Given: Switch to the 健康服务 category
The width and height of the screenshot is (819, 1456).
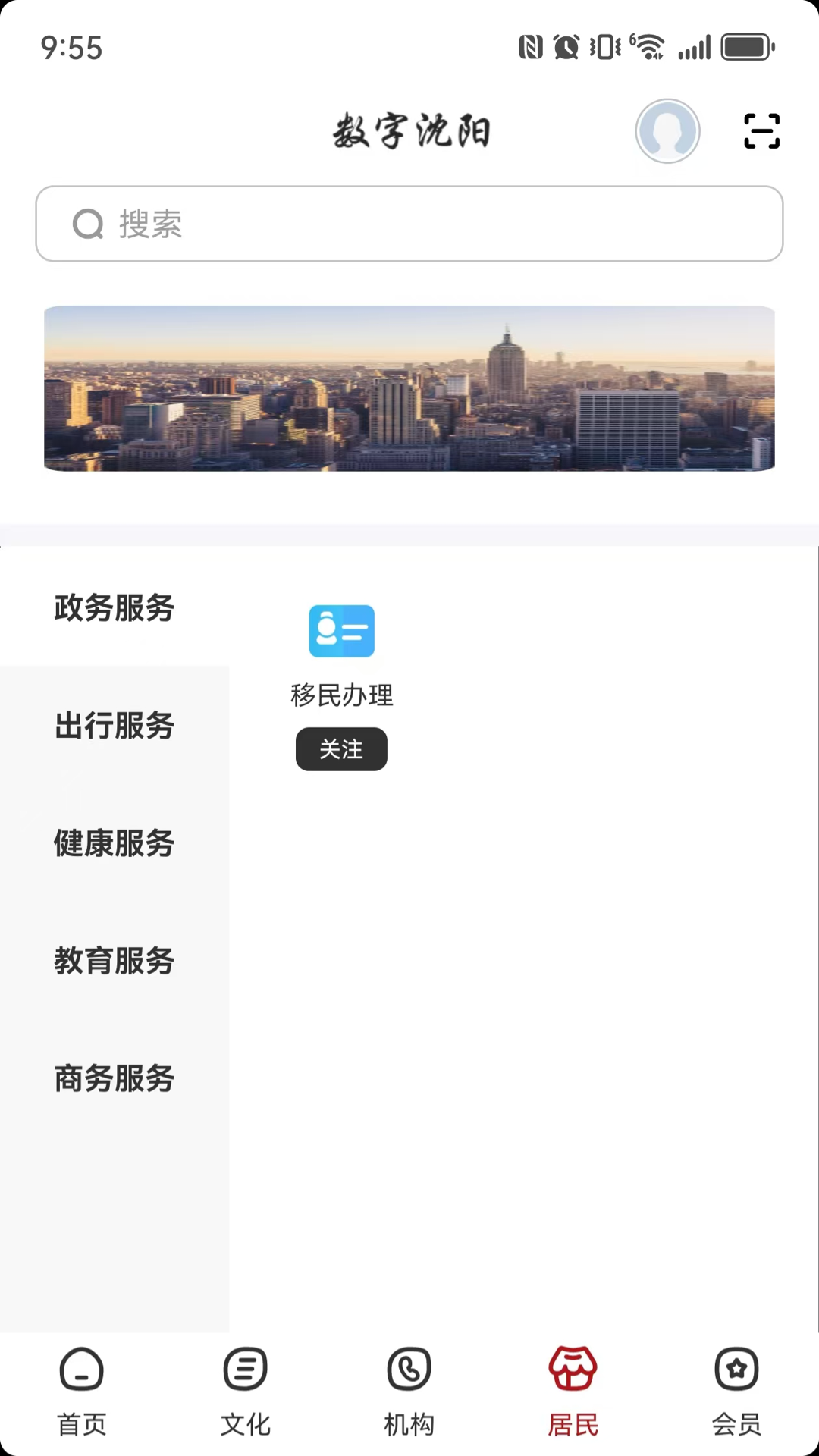Looking at the screenshot, I should (x=114, y=843).
